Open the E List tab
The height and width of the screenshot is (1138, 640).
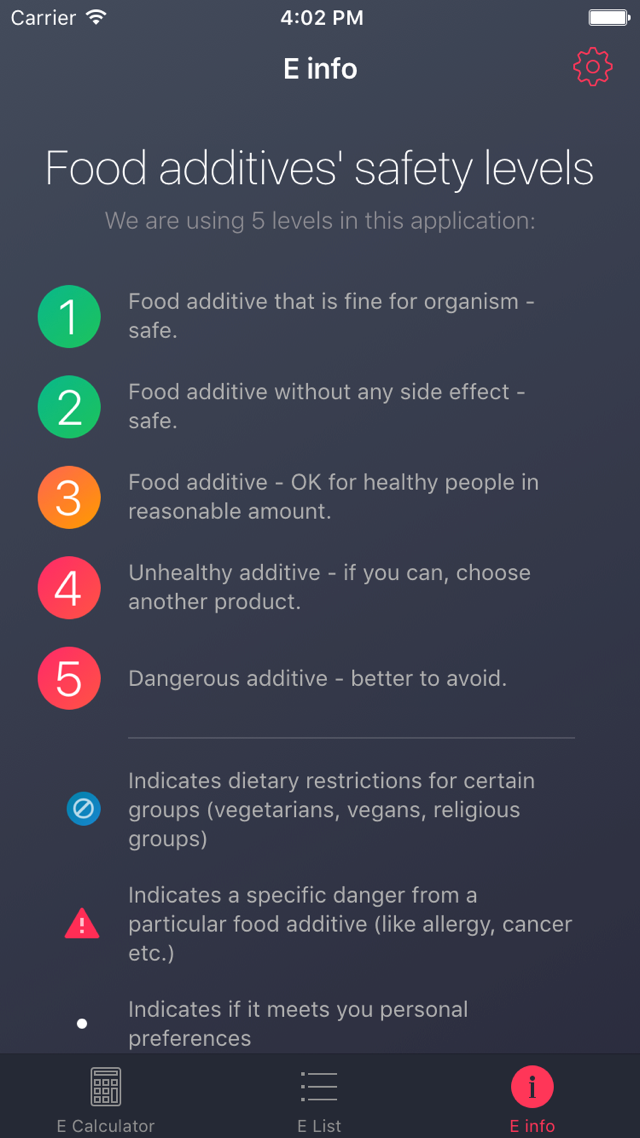319,1097
